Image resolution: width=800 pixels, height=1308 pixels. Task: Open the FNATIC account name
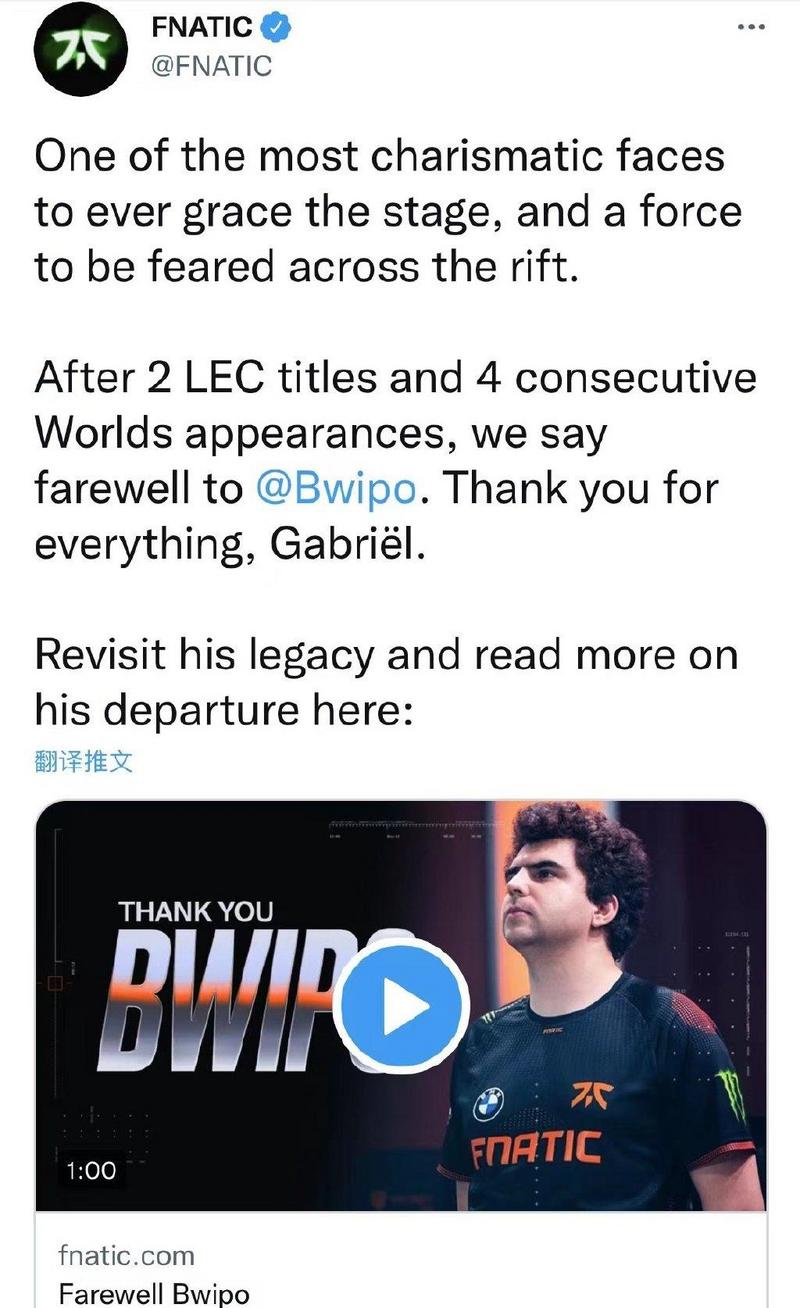pyautogui.click(x=202, y=28)
